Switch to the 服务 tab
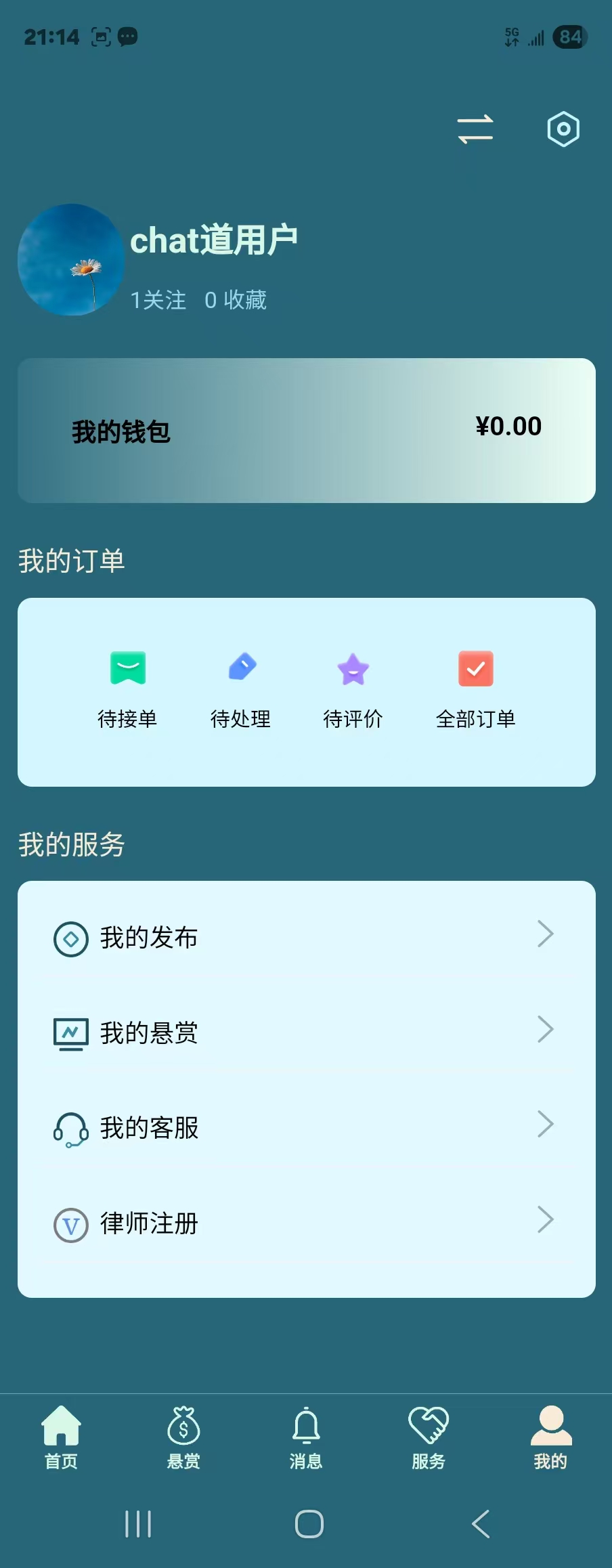 point(429,1437)
